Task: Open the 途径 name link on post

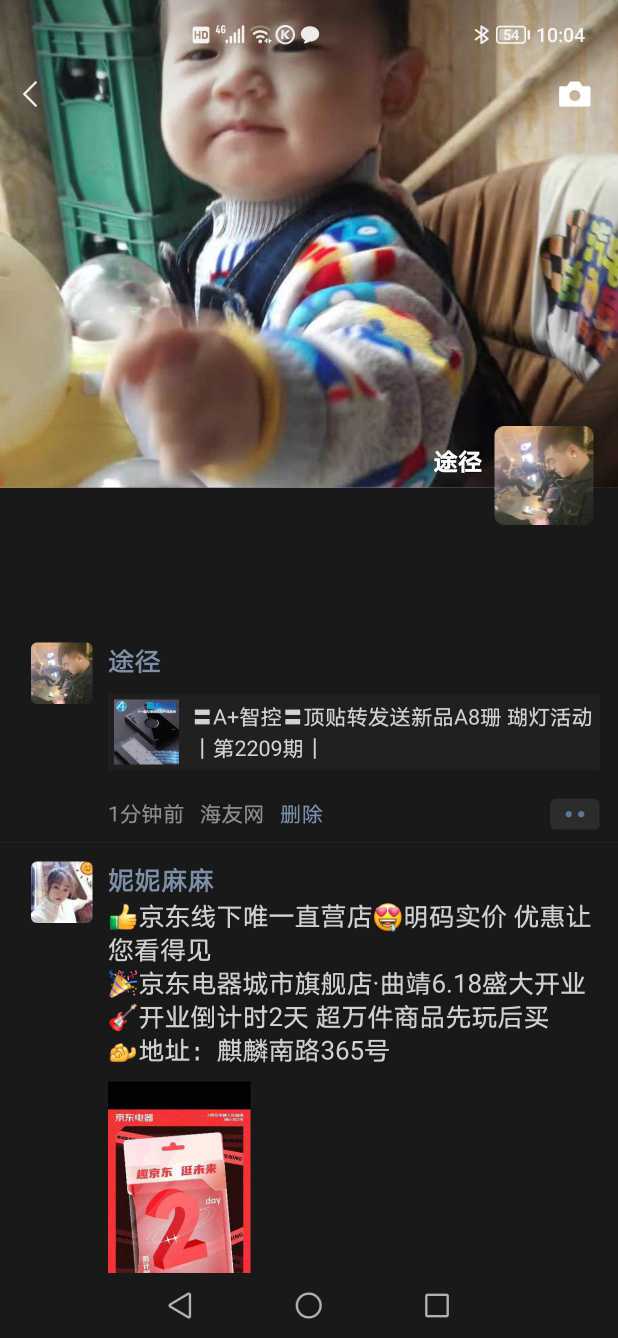Action: pos(134,662)
